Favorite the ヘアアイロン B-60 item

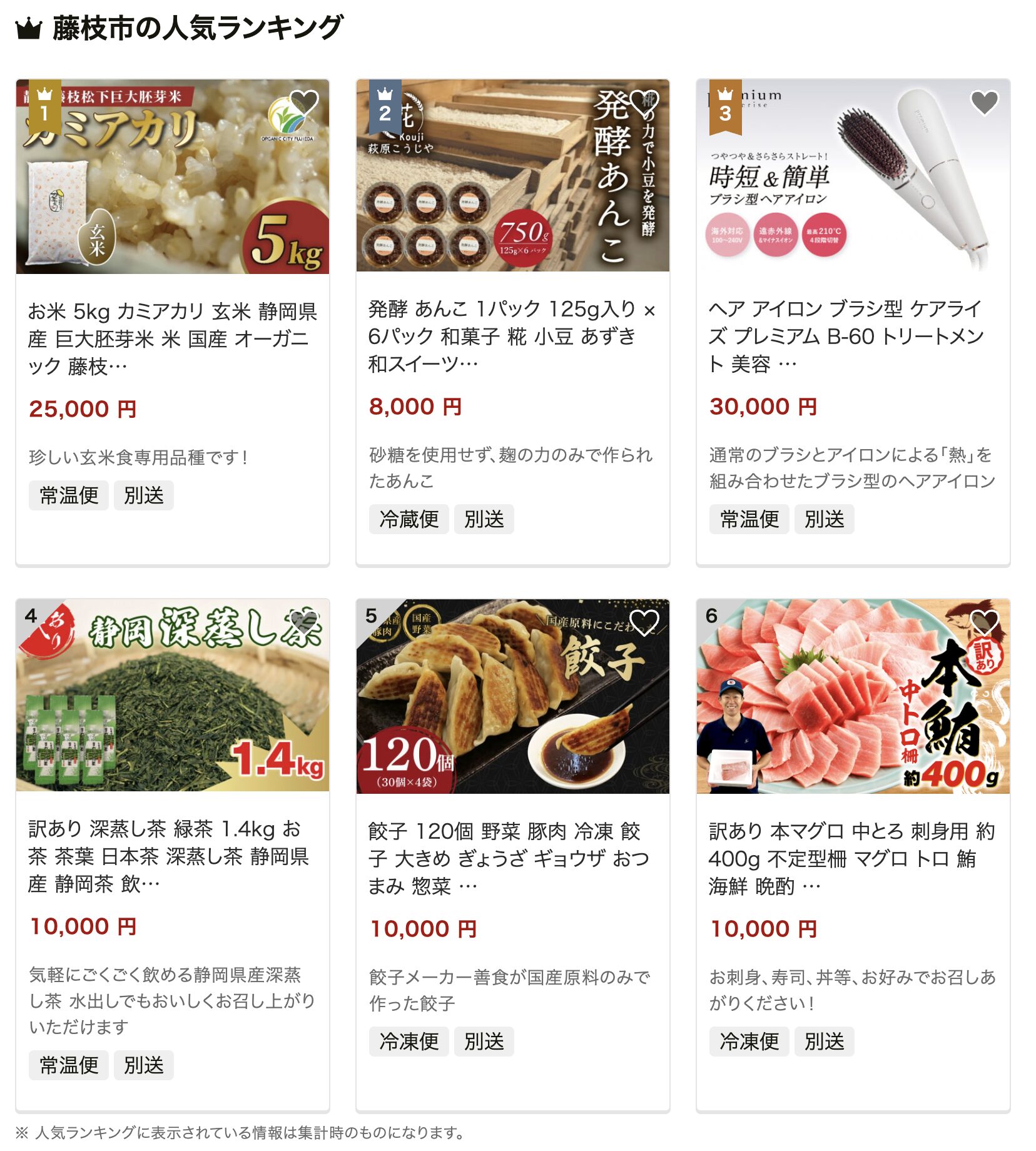coord(984,103)
